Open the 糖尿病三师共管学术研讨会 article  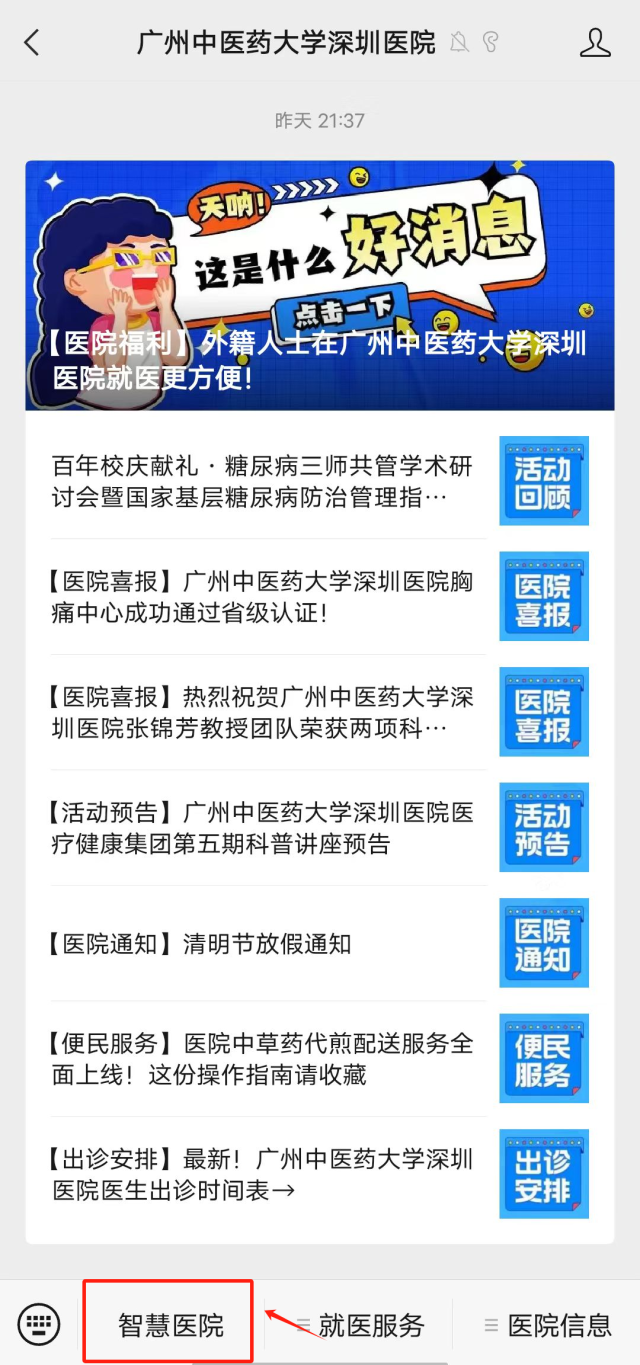[264, 481]
